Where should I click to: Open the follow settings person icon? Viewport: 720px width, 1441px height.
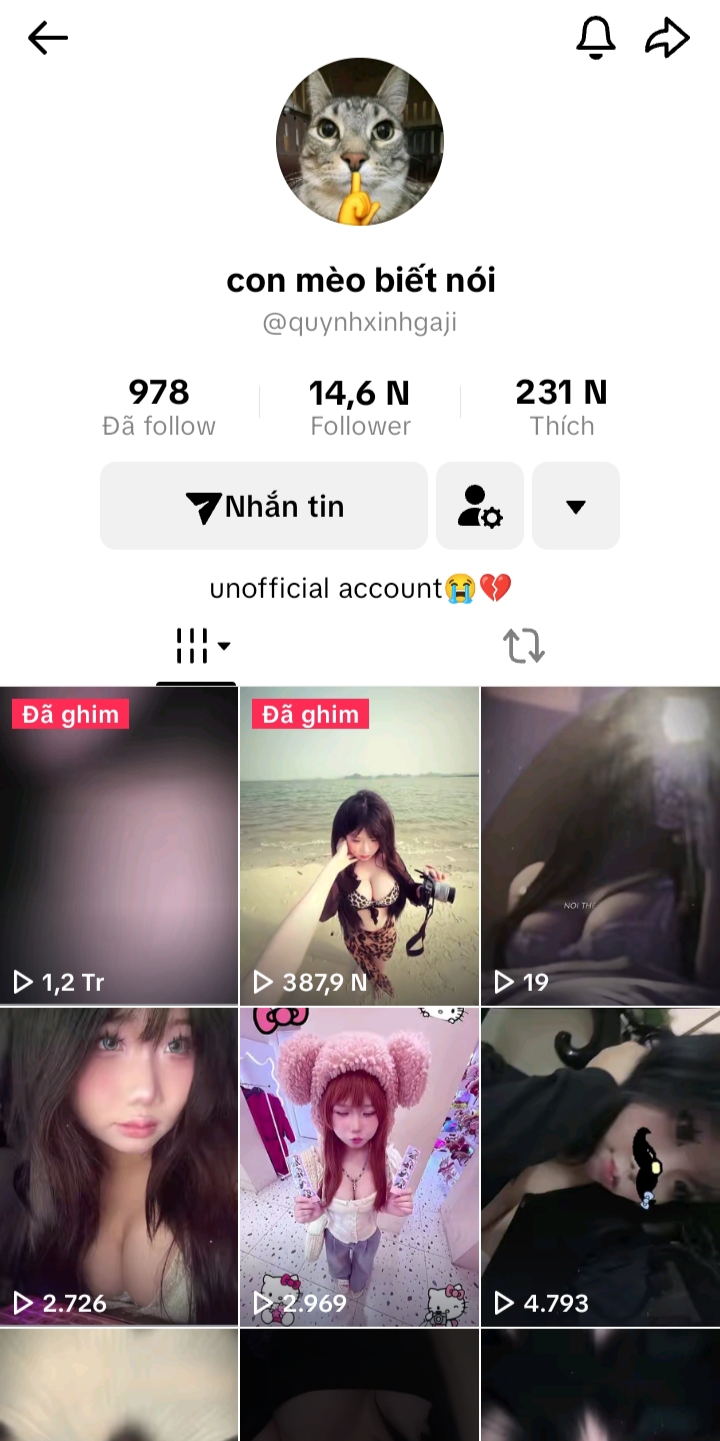click(480, 506)
